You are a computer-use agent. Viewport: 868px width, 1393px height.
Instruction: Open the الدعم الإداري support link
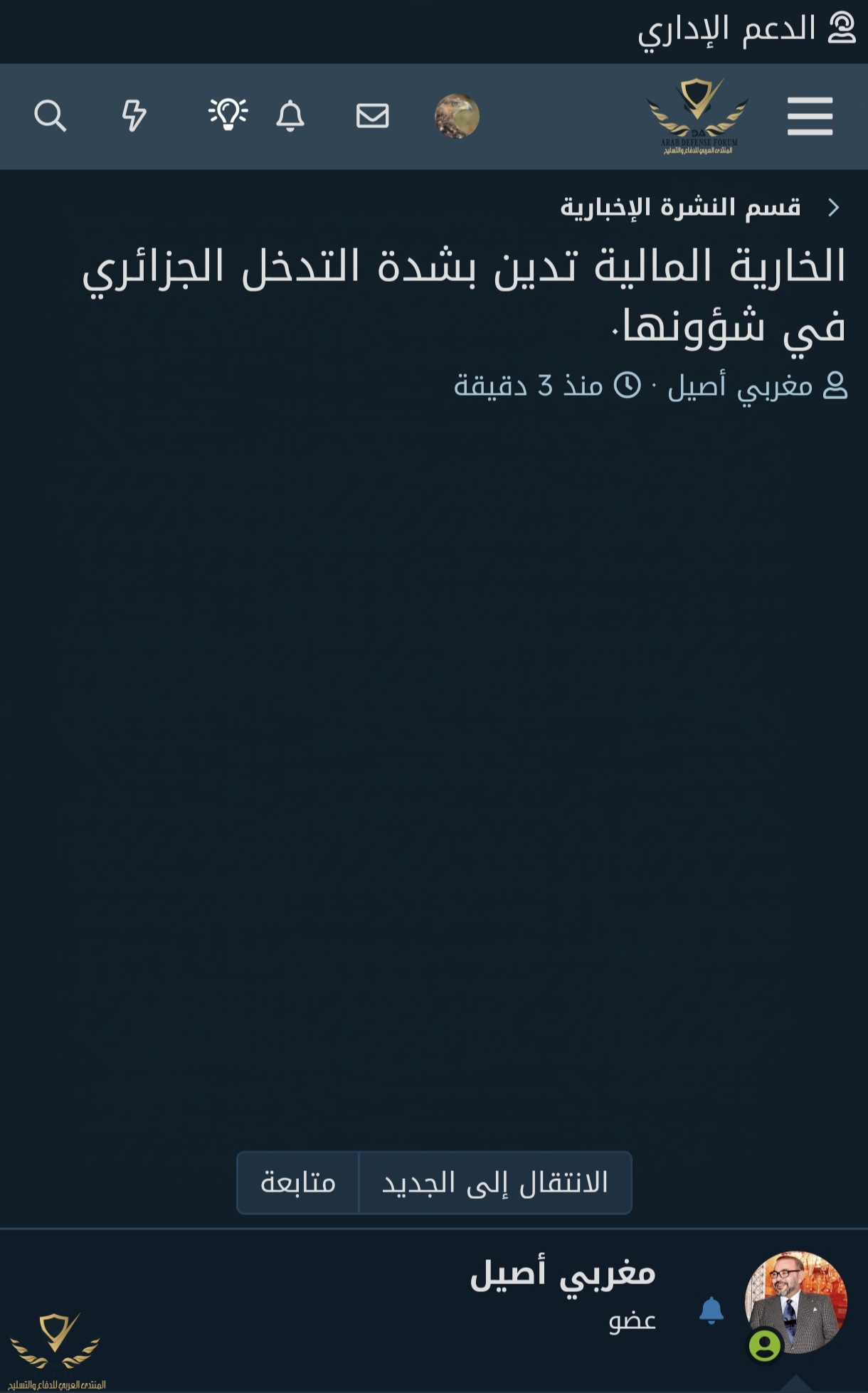pos(746,30)
